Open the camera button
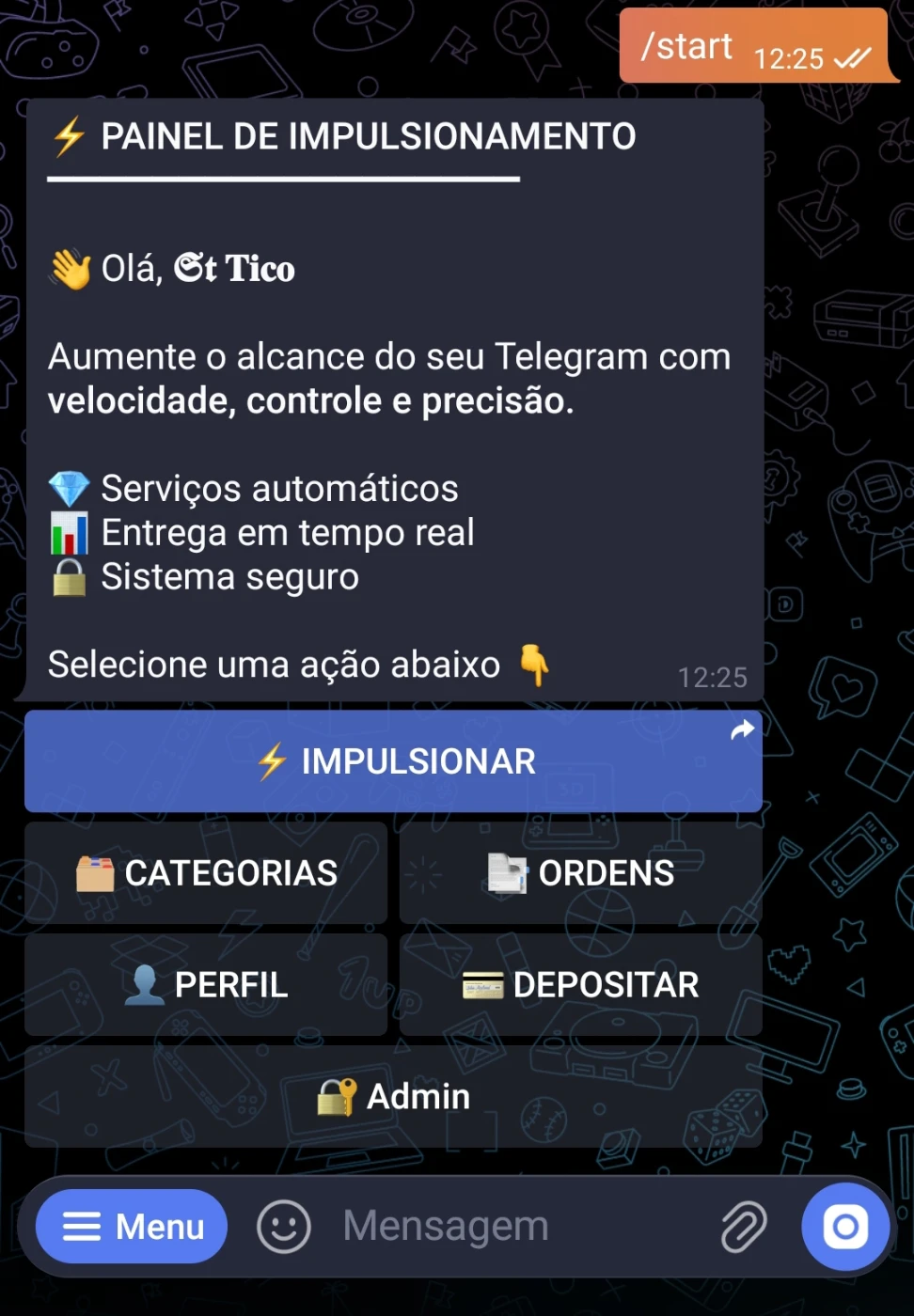914x1316 pixels. 844,1227
